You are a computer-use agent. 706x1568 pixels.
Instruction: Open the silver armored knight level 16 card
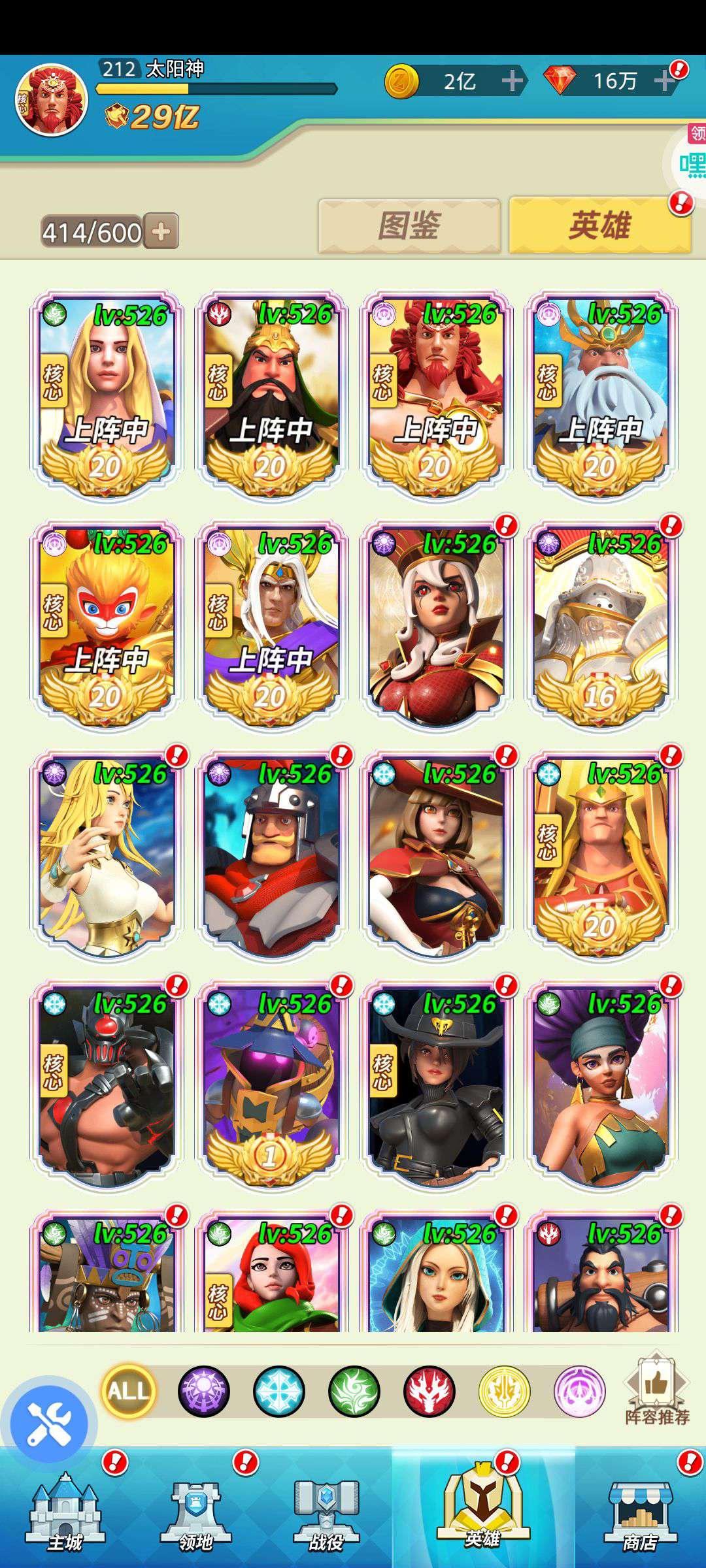coord(601,625)
